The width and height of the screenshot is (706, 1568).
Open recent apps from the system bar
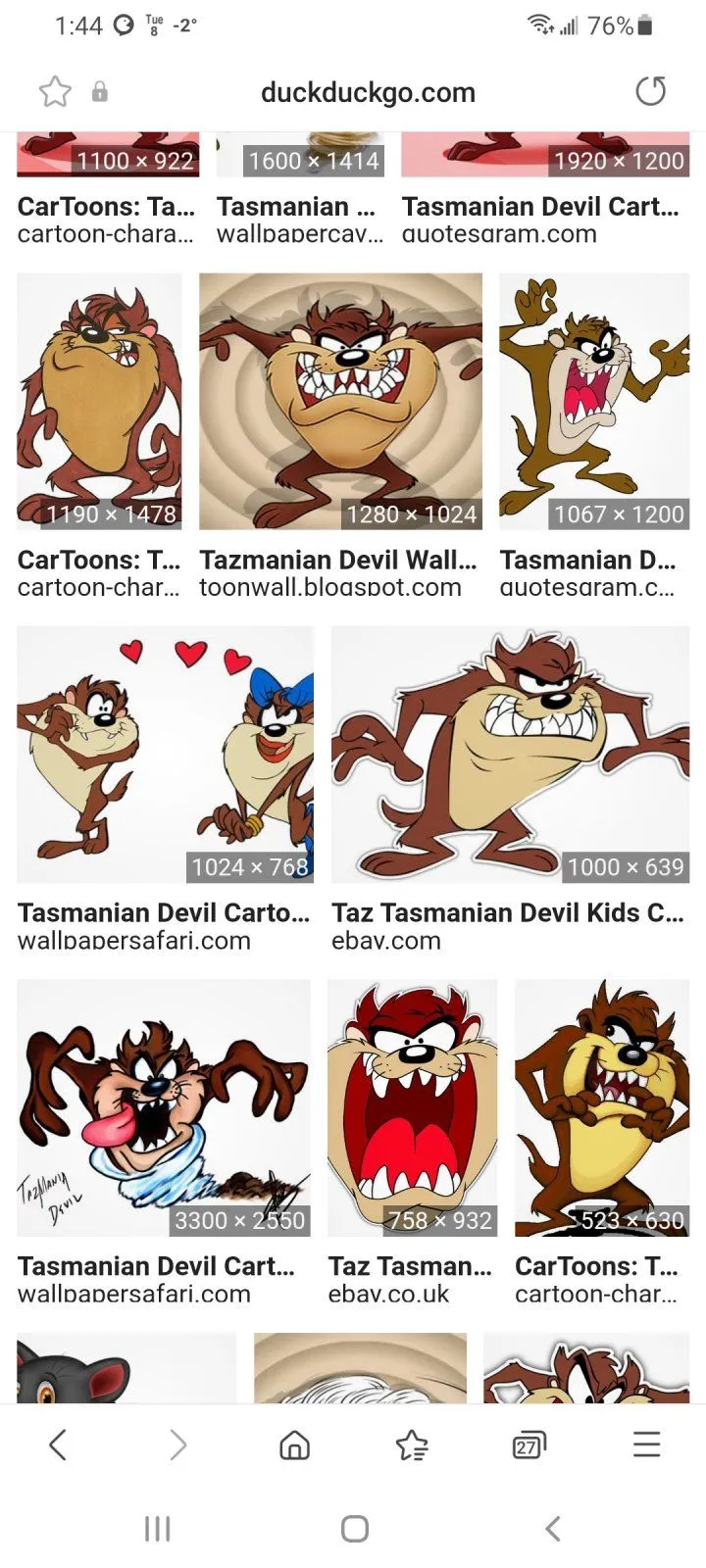[x=157, y=1529]
